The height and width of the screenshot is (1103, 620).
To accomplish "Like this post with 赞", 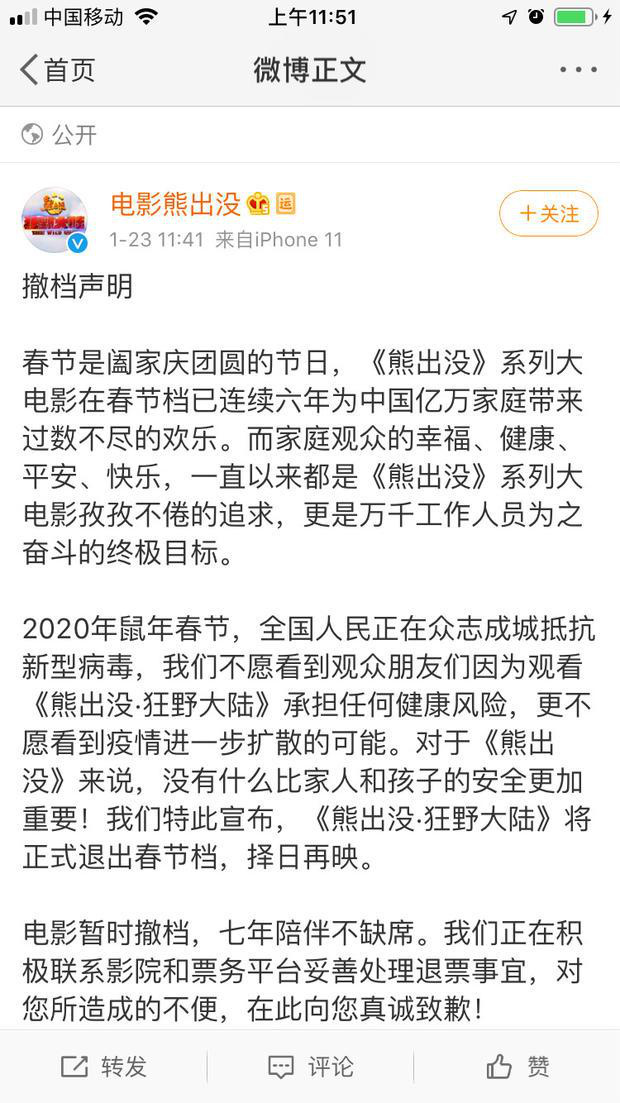I will pos(517,1066).
